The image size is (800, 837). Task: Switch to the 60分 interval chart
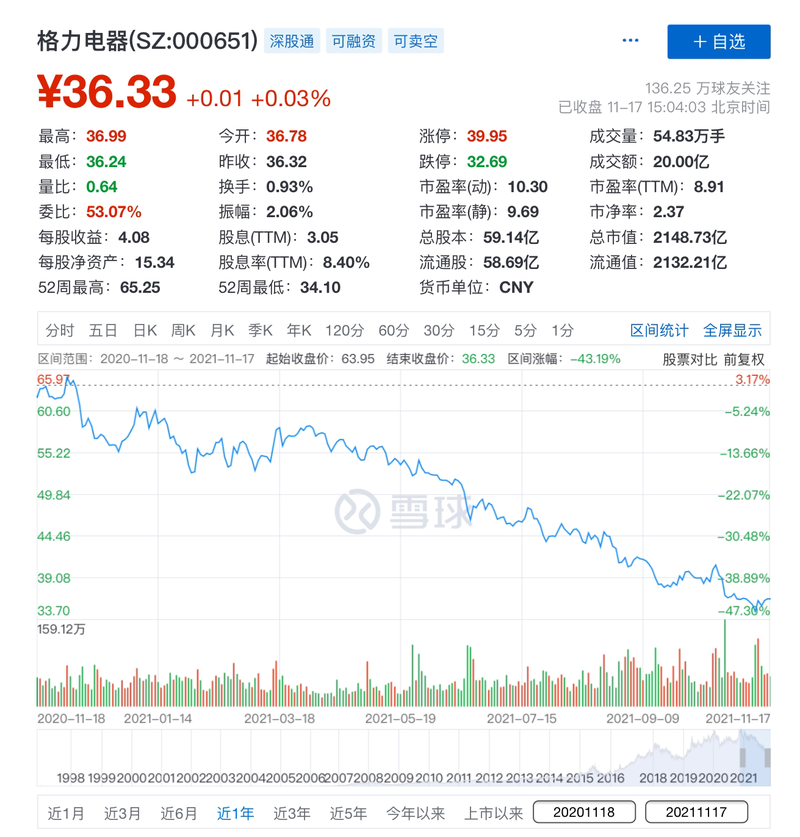tap(393, 330)
